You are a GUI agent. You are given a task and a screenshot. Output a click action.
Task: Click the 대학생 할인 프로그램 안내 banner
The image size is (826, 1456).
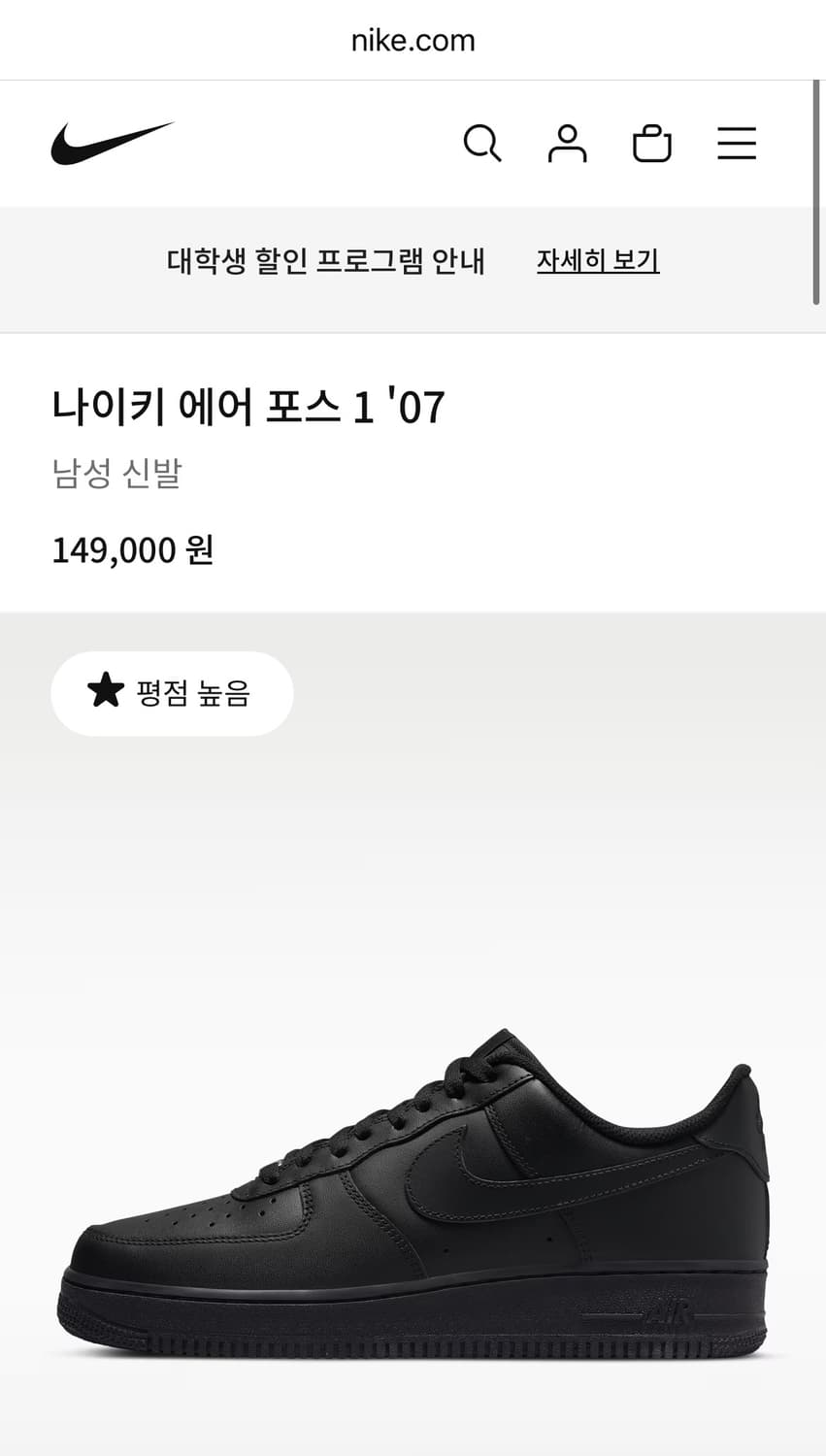328,261
